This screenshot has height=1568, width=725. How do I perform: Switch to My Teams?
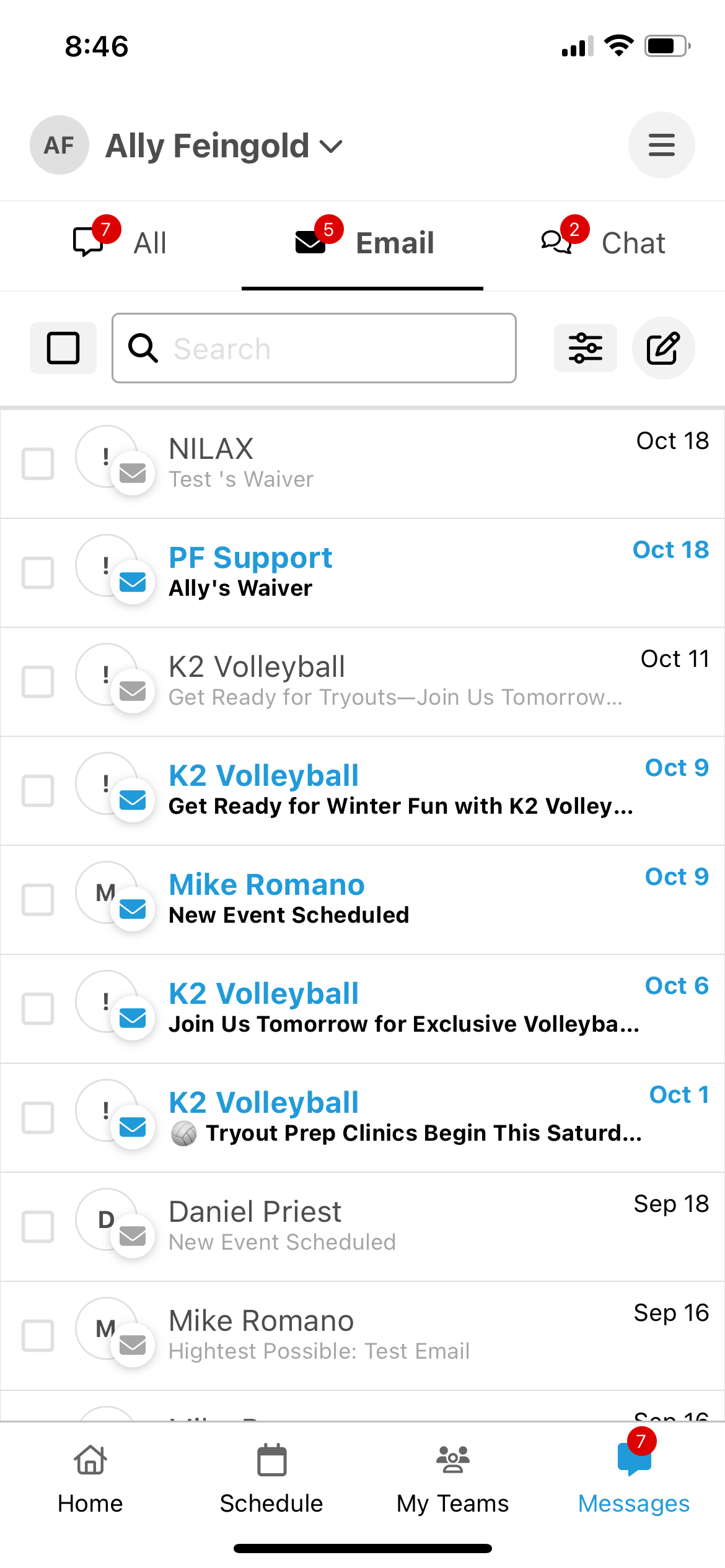tap(453, 1480)
